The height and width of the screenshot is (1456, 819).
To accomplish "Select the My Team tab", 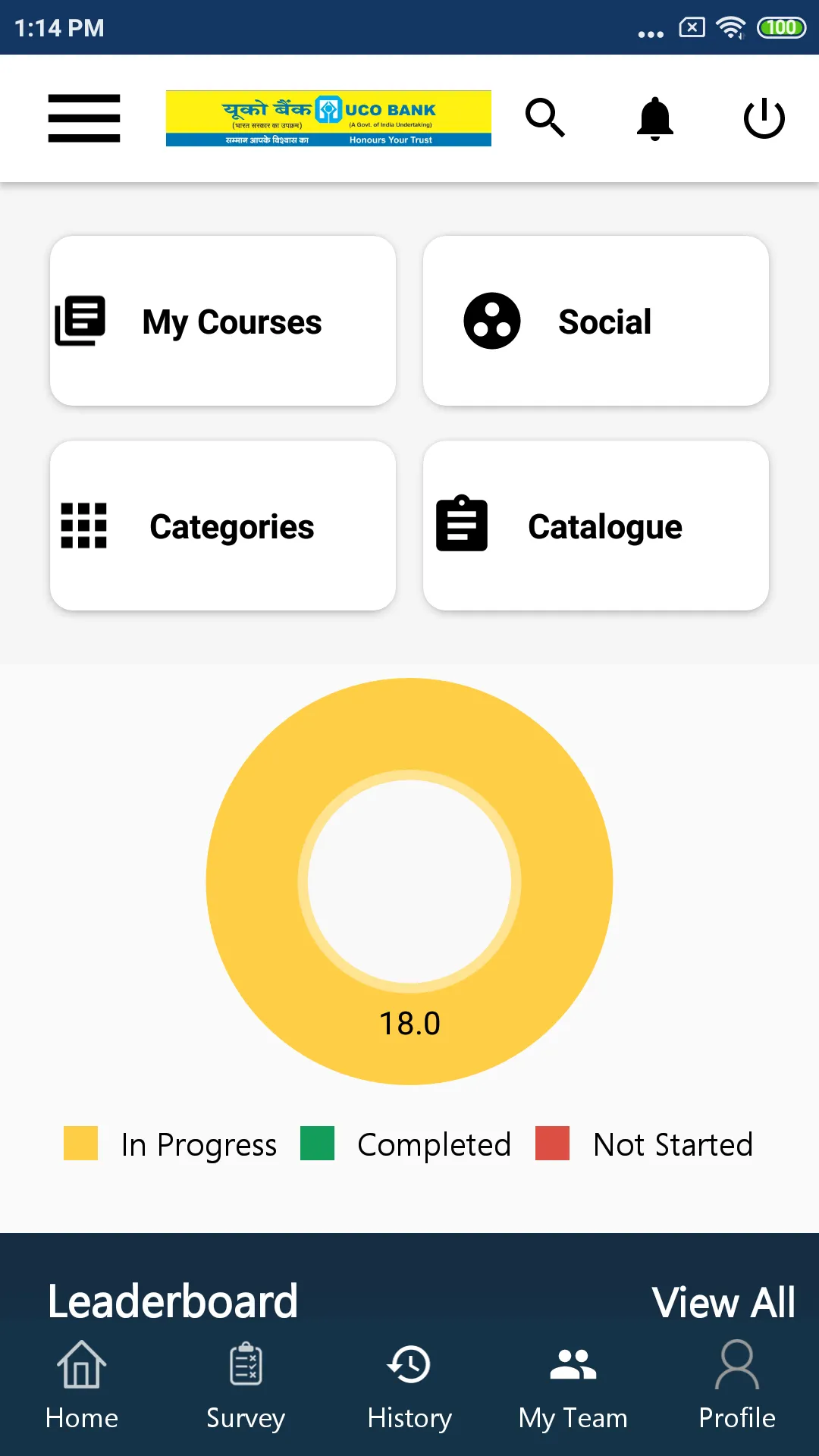I will pyautogui.click(x=573, y=1385).
